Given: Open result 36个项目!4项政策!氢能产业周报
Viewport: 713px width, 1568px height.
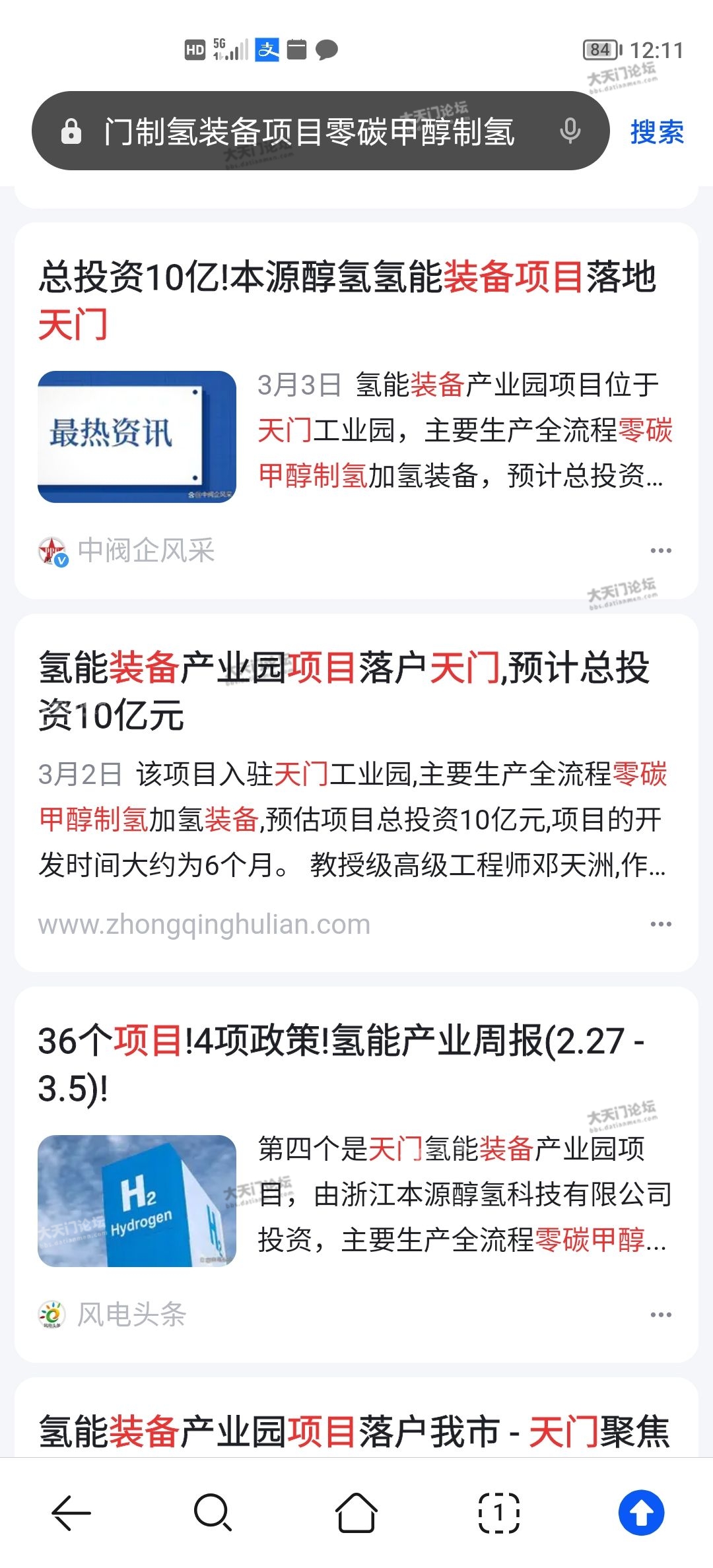Looking at the screenshot, I should pyautogui.click(x=341, y=1064).
